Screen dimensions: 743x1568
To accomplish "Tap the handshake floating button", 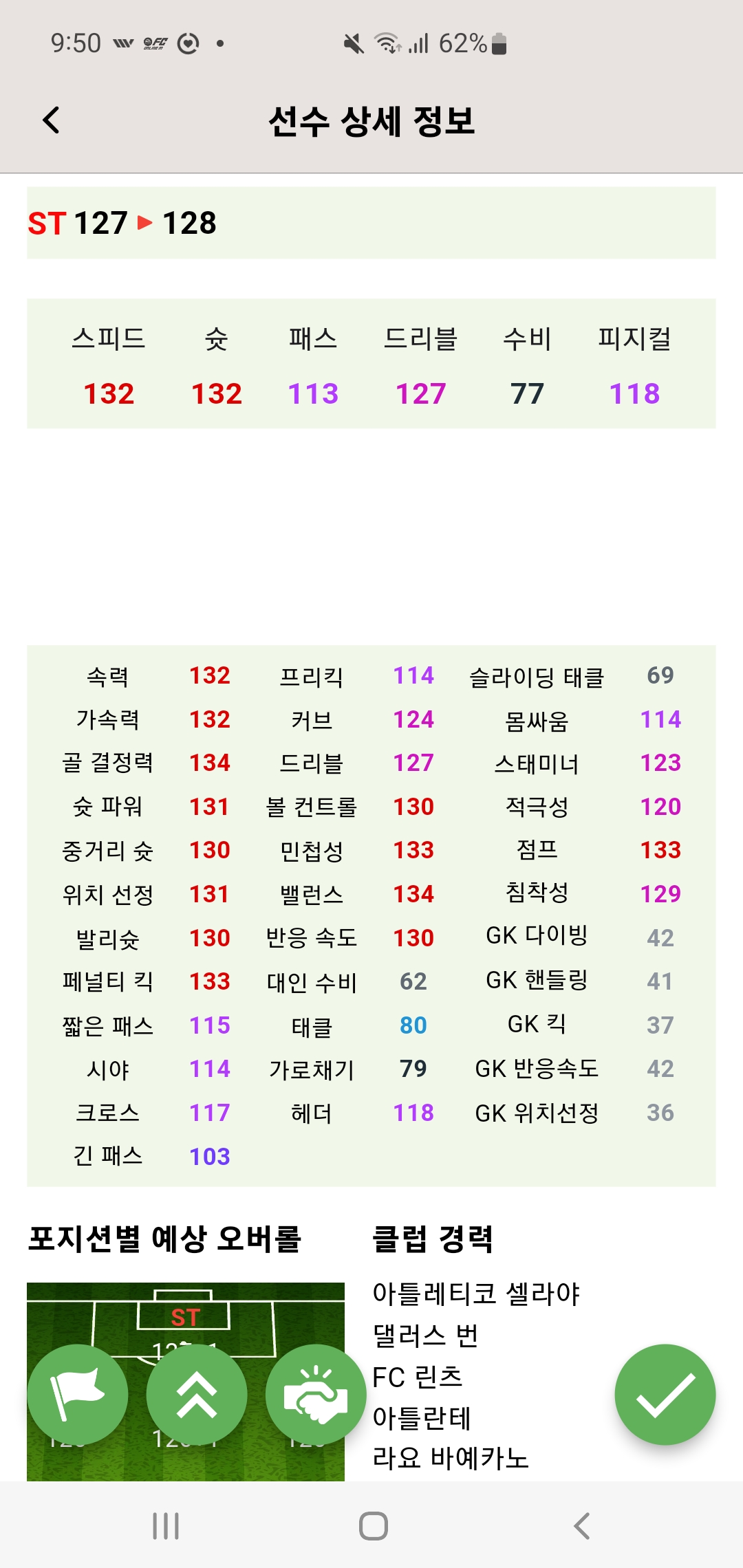I will tap(316, 1395).
